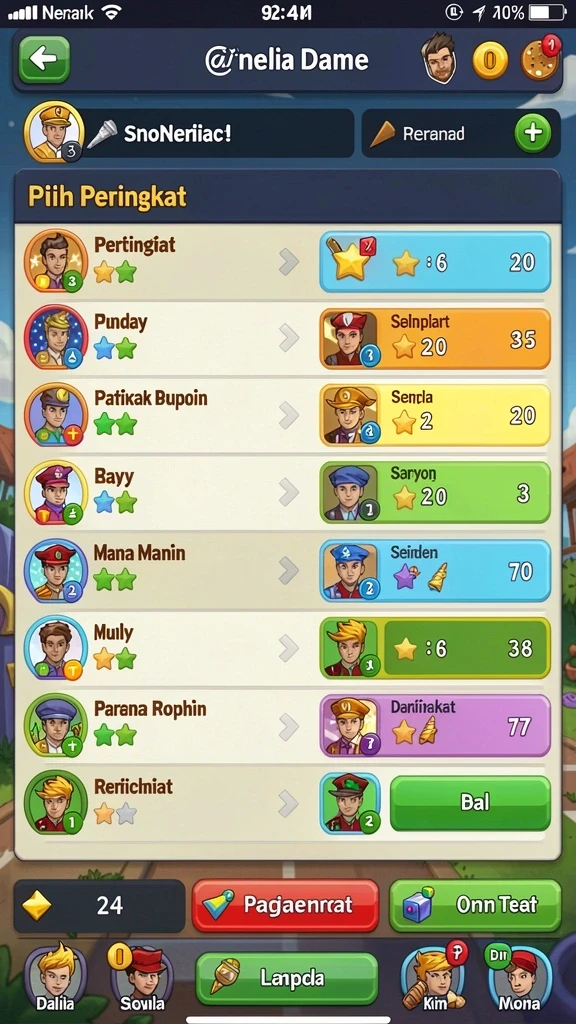Screen dimensions: 576x1024
Task: Choose the Bayy row
Action: pos(287,492)
